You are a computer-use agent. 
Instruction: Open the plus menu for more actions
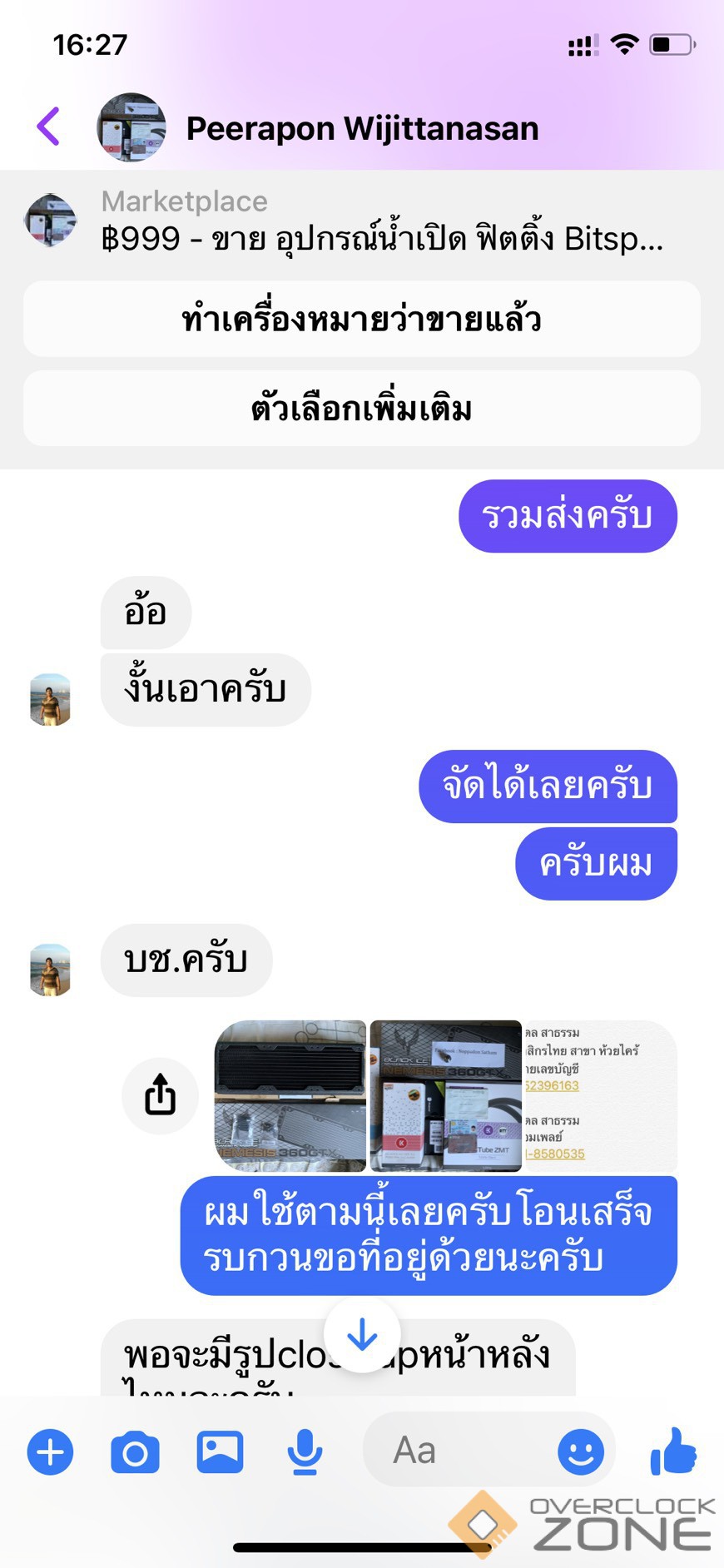[51, 1451]
